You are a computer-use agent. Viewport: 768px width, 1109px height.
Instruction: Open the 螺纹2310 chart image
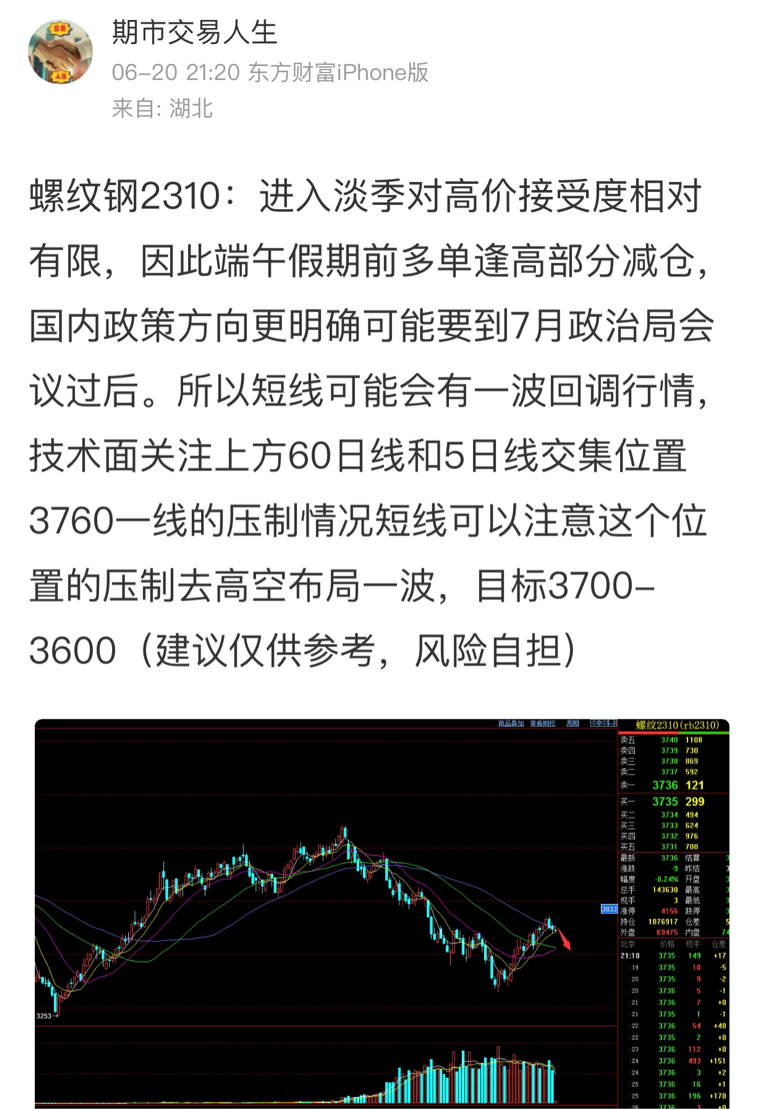(x=383, y=914)
